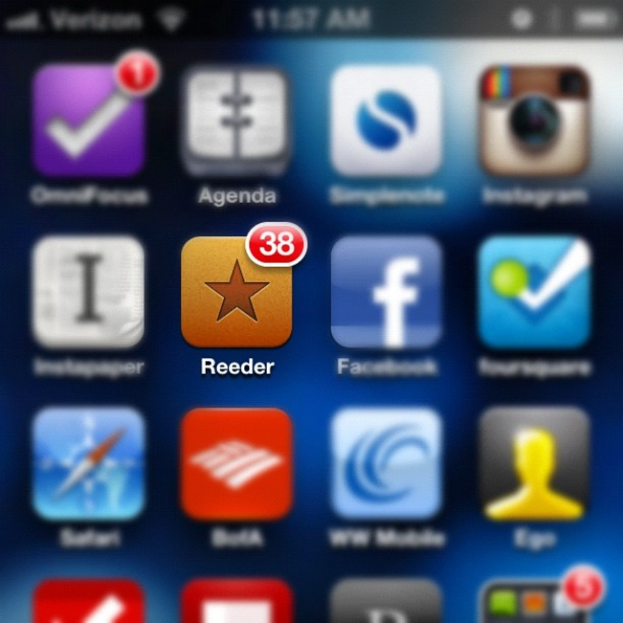623x623 pixels.
Task: Open the Instapaper app
Action: click(x=88, y=292)
